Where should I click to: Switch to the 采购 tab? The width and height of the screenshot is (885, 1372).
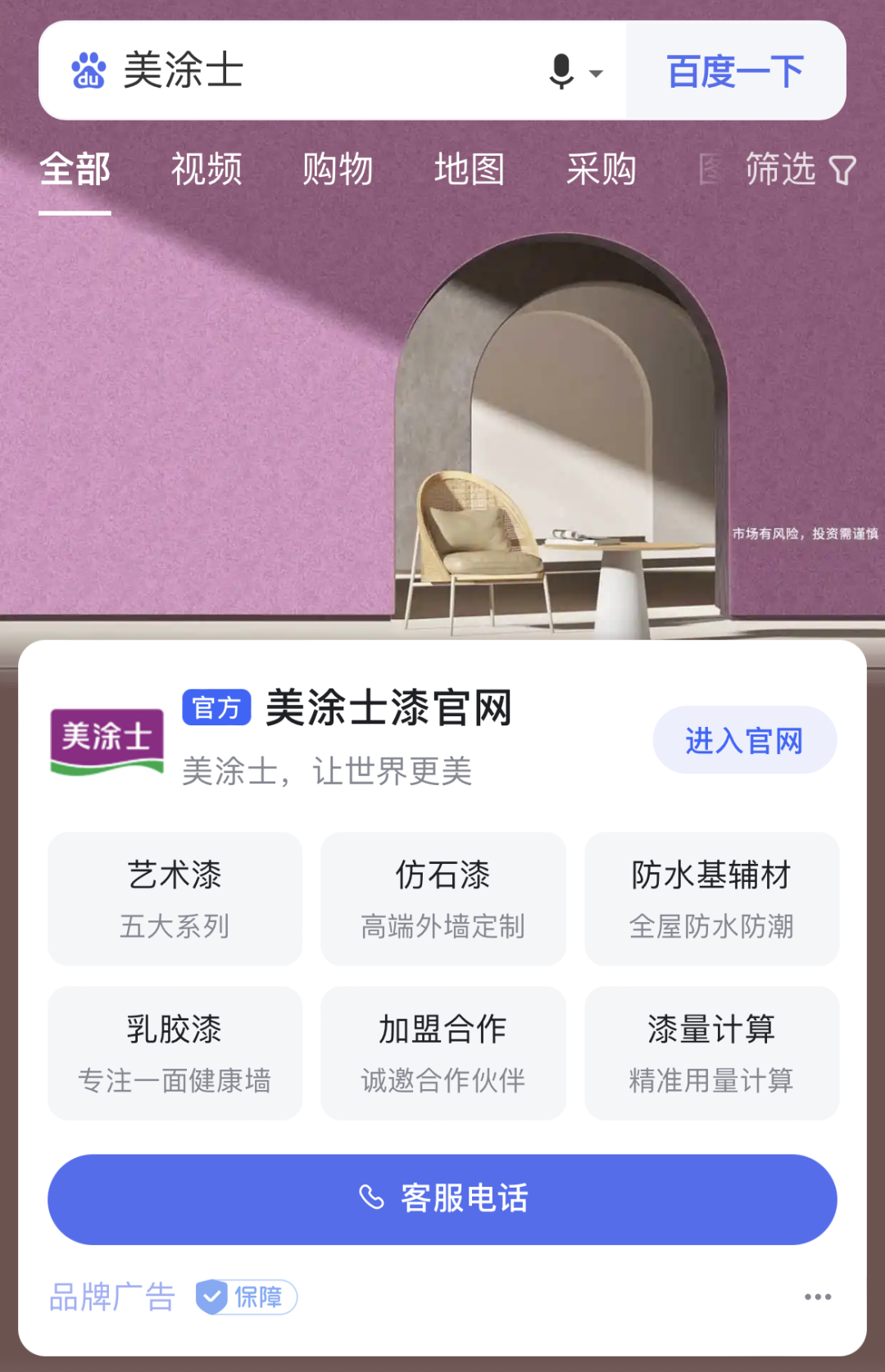(x=601, y=170)
